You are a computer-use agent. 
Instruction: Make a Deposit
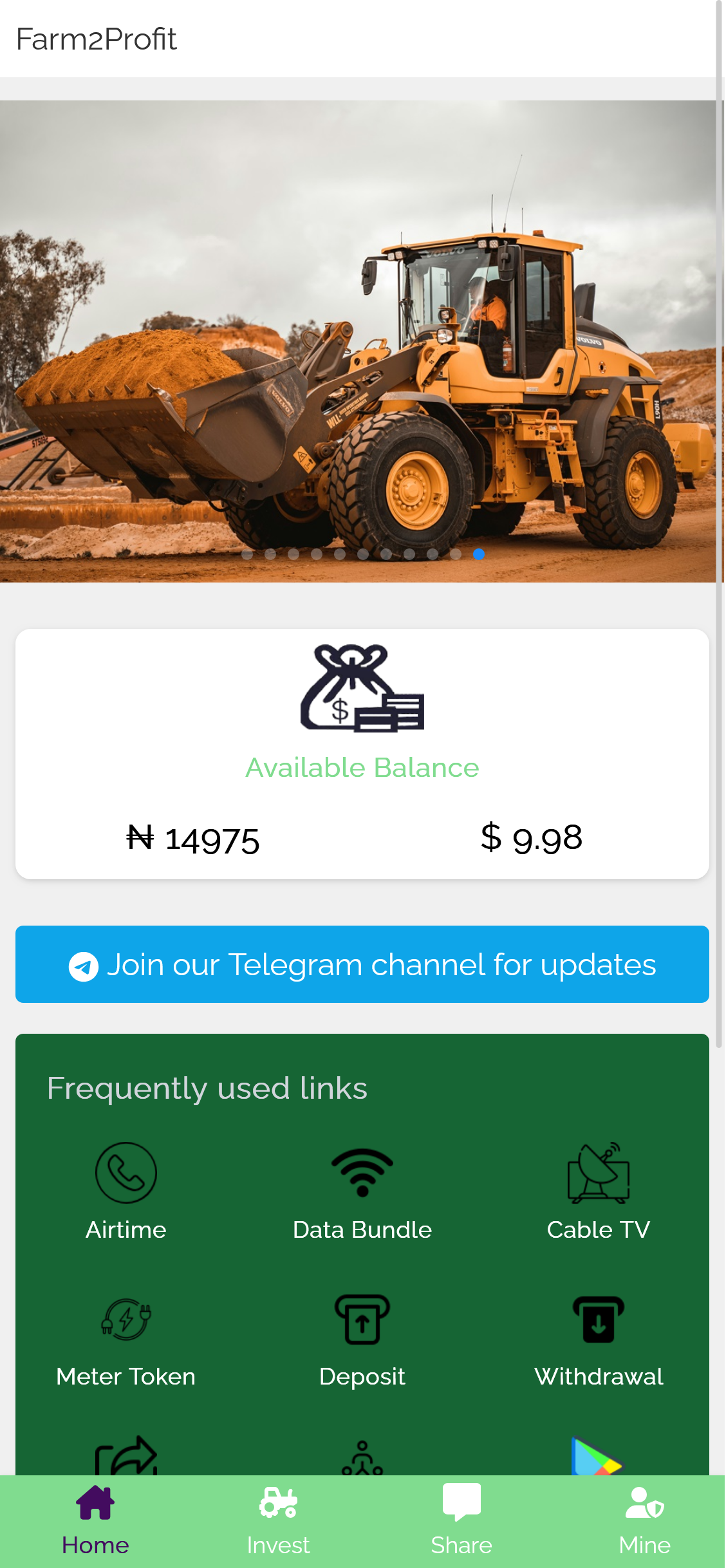point(362,1339)
